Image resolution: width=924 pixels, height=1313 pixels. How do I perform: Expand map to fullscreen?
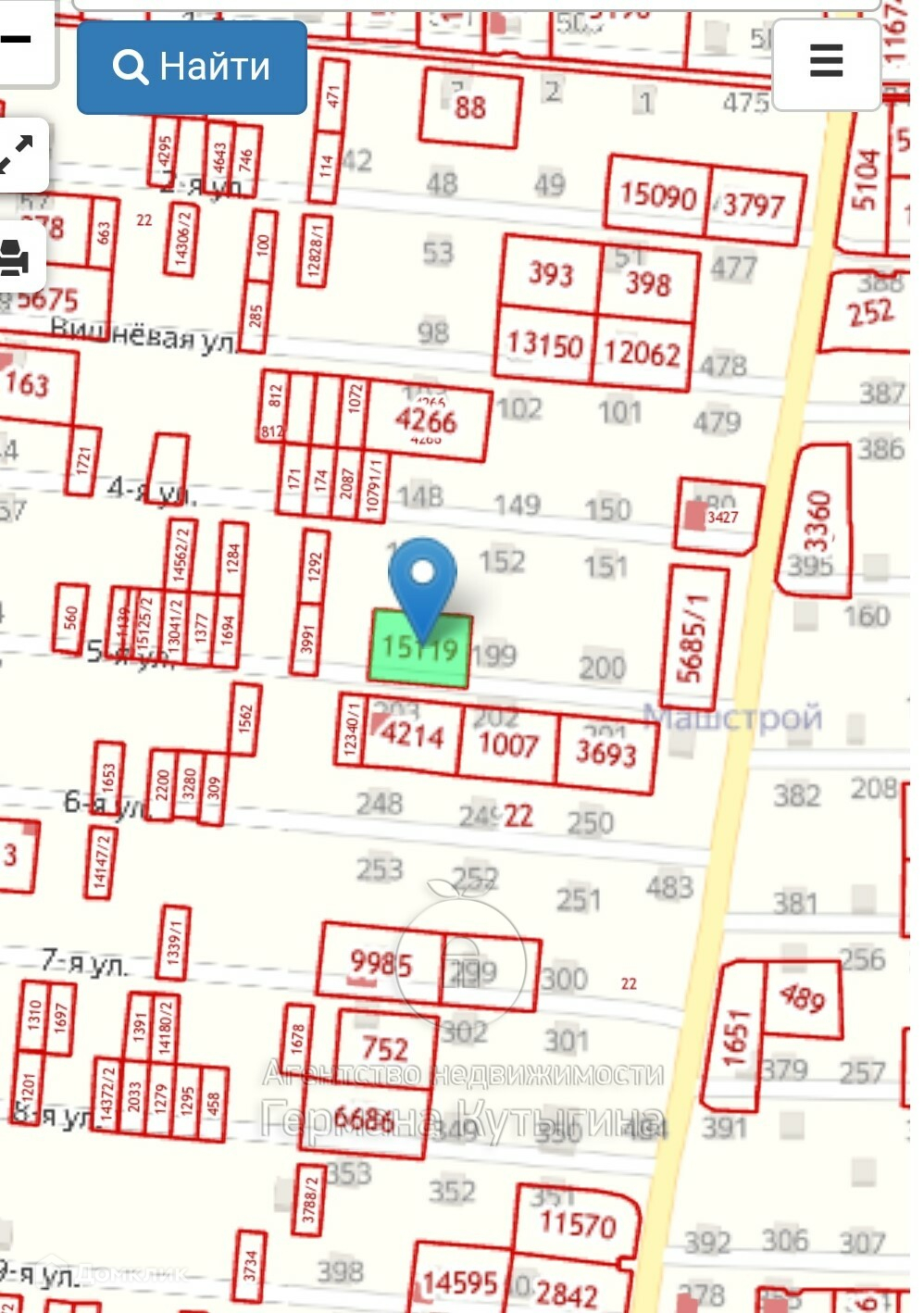pos(17,154)
